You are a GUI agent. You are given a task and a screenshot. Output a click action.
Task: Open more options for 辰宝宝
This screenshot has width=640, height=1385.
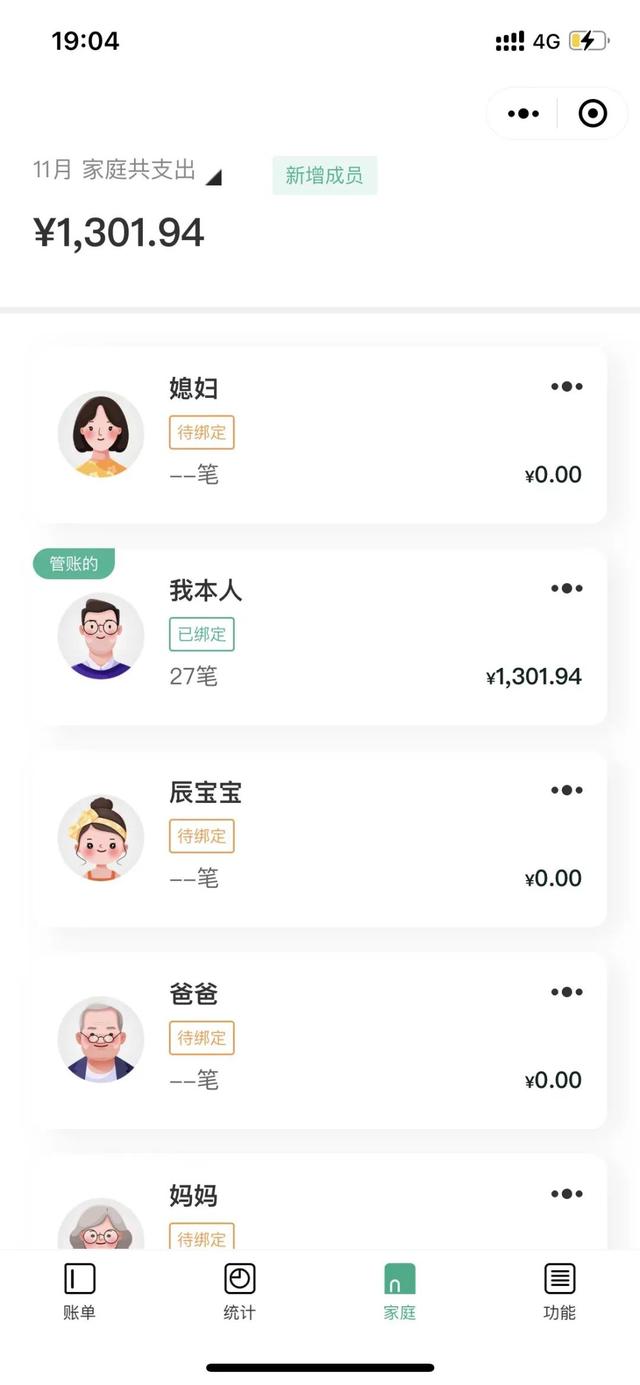566,791
